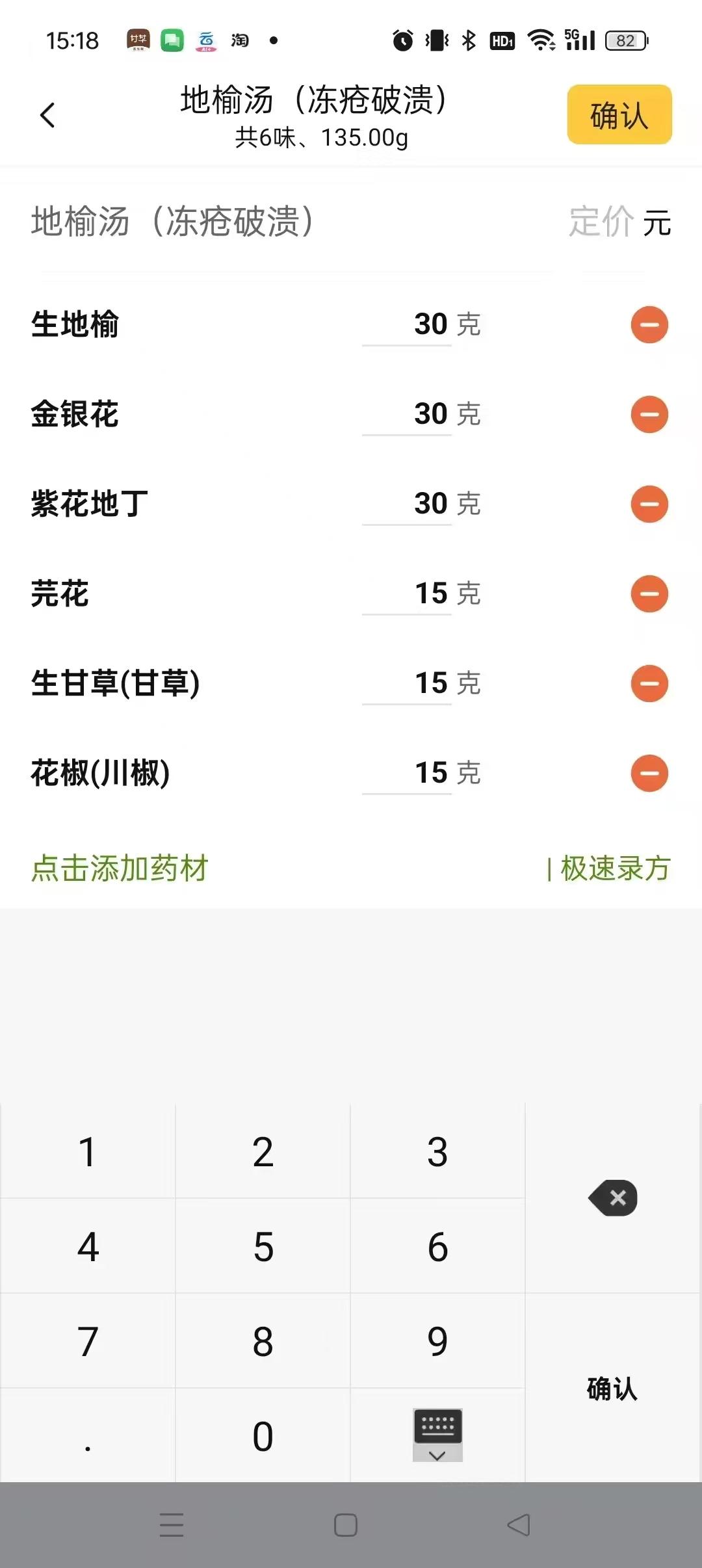Open 极速录方 quick entry
702x1568 pixels.
(x=614, y=869)
